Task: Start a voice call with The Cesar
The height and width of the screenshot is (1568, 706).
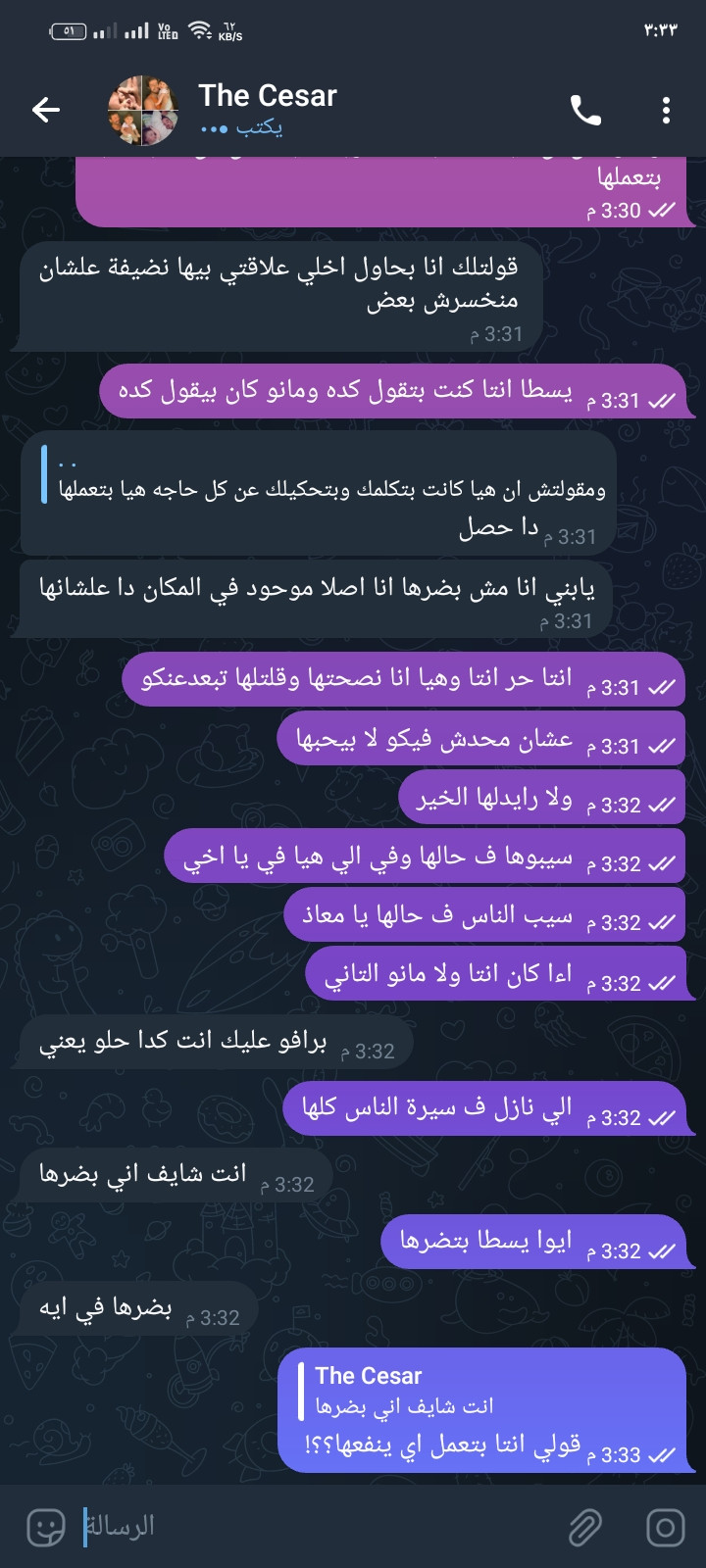Action: click(585, 110)
